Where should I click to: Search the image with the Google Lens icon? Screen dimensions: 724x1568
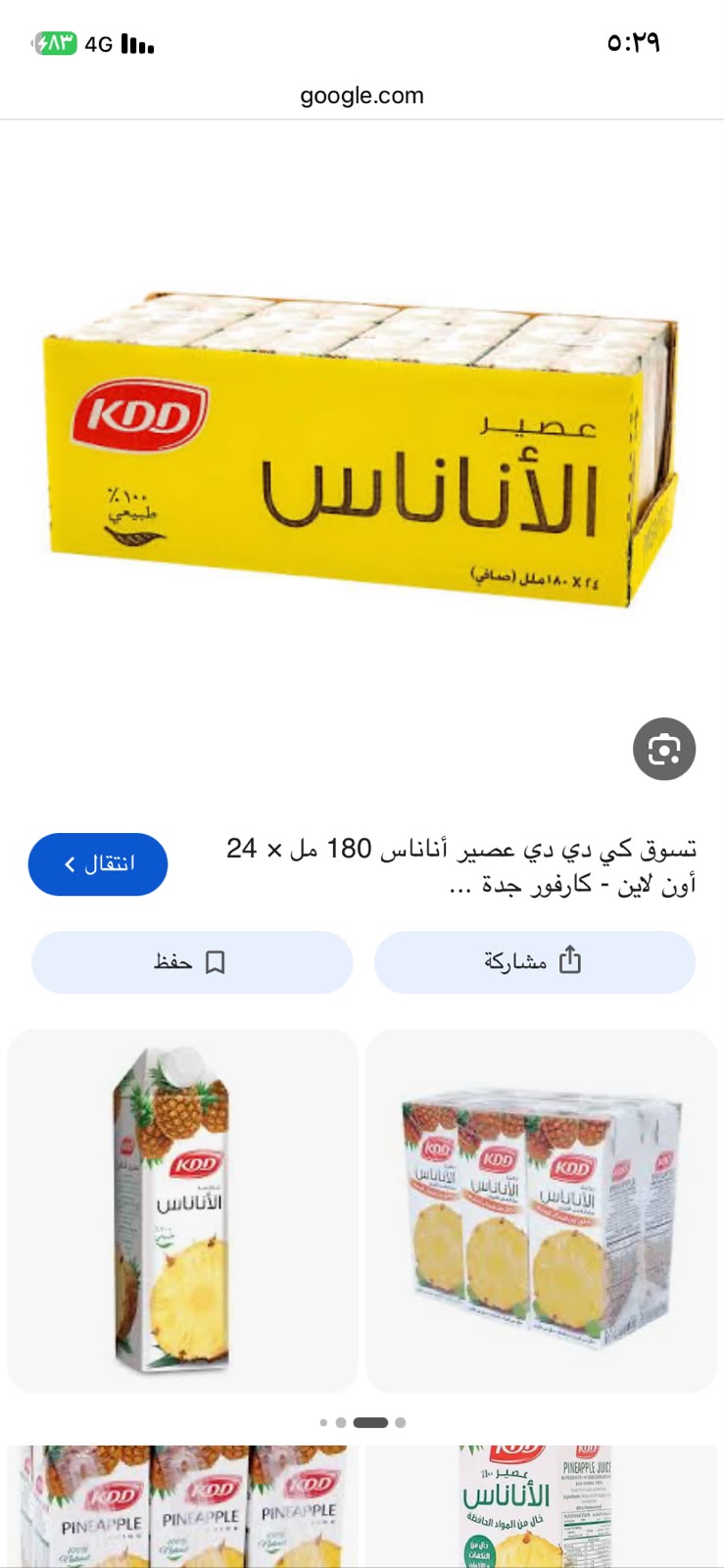click(664, 750)
